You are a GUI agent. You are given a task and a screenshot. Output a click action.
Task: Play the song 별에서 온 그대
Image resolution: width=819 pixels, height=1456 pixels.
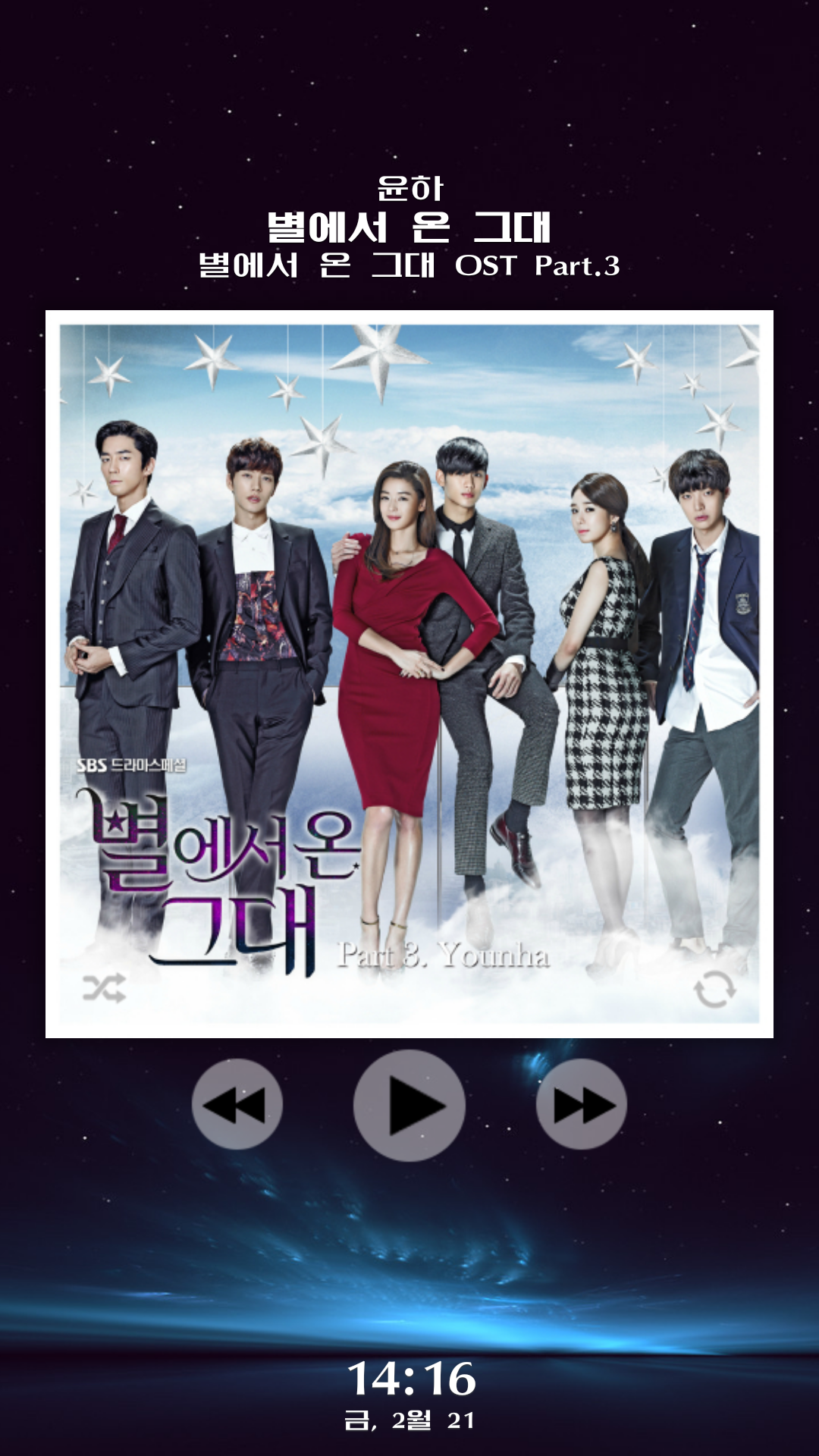(x=409, y=1106)
